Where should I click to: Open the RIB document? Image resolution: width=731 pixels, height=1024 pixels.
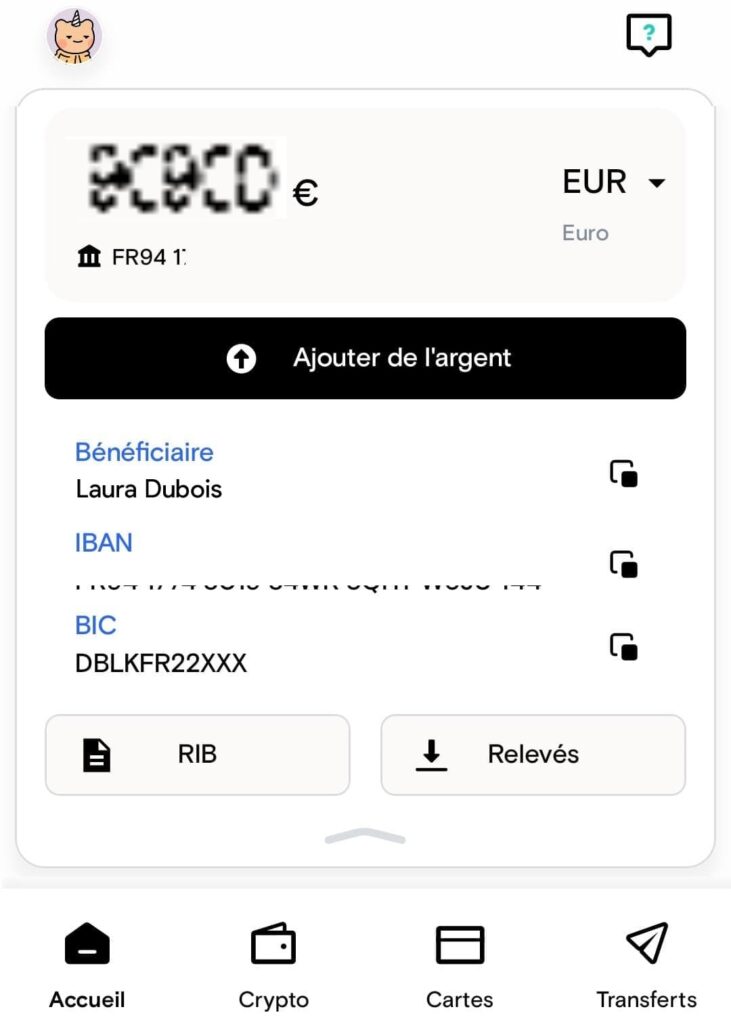tap(197, 755)
